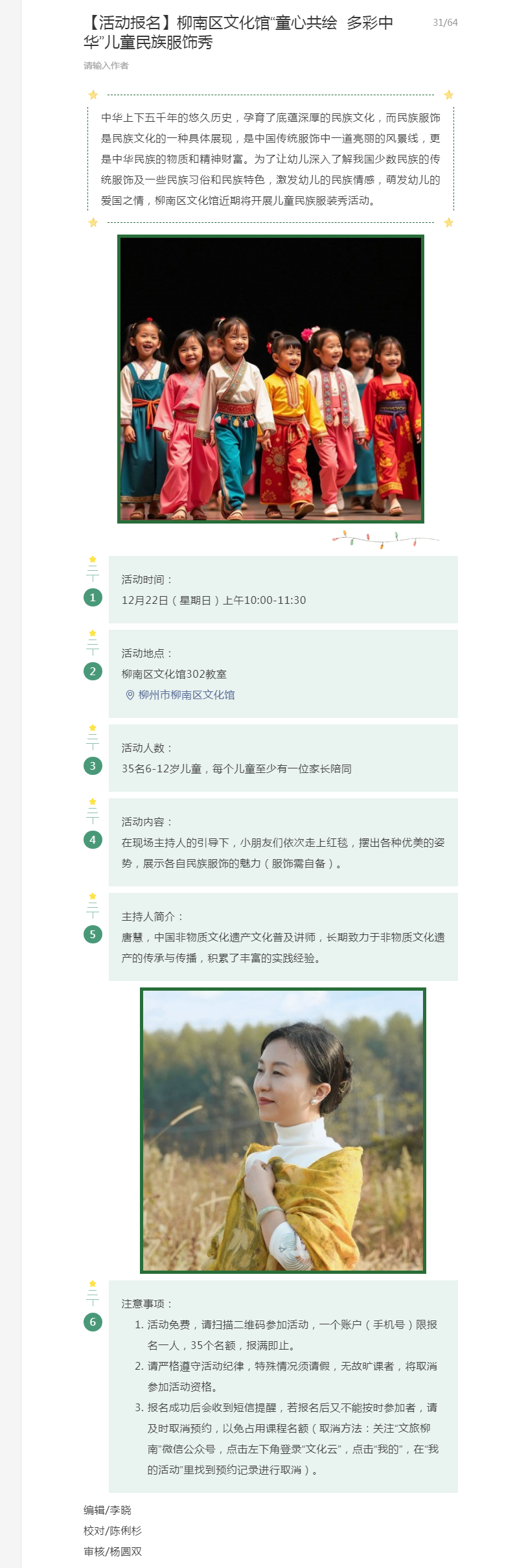Open the 柳州市柳南区文化馆 location link

pyautogui.click(x=186, y=695)
